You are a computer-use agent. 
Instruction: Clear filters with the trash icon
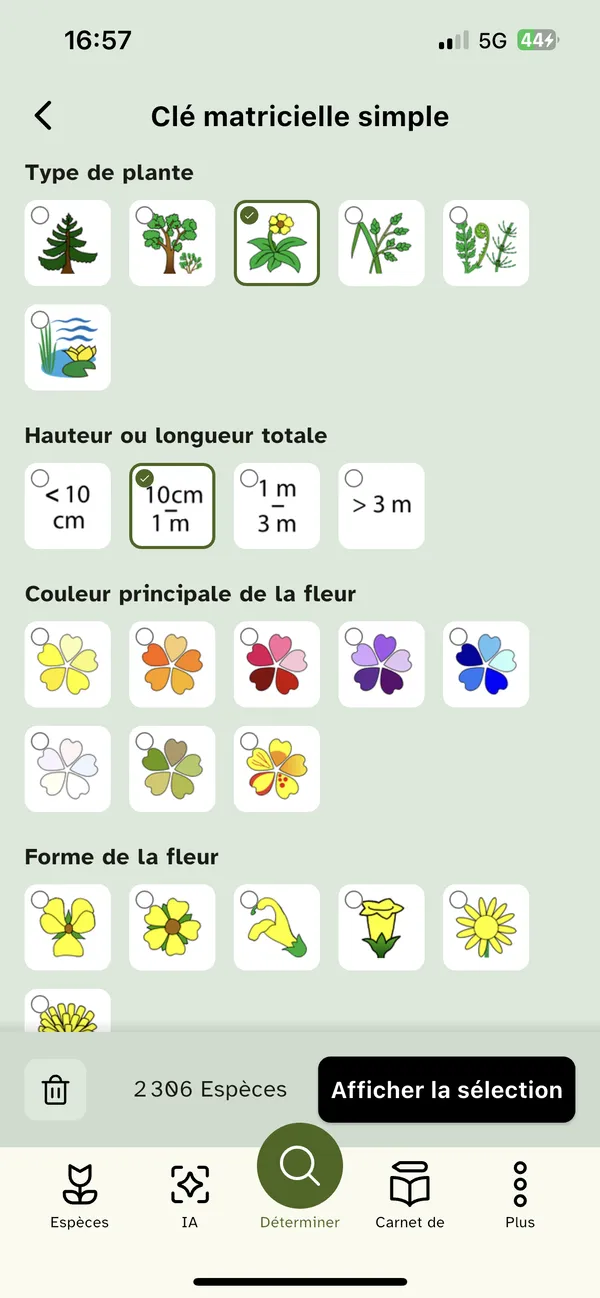coord(55,1089)
